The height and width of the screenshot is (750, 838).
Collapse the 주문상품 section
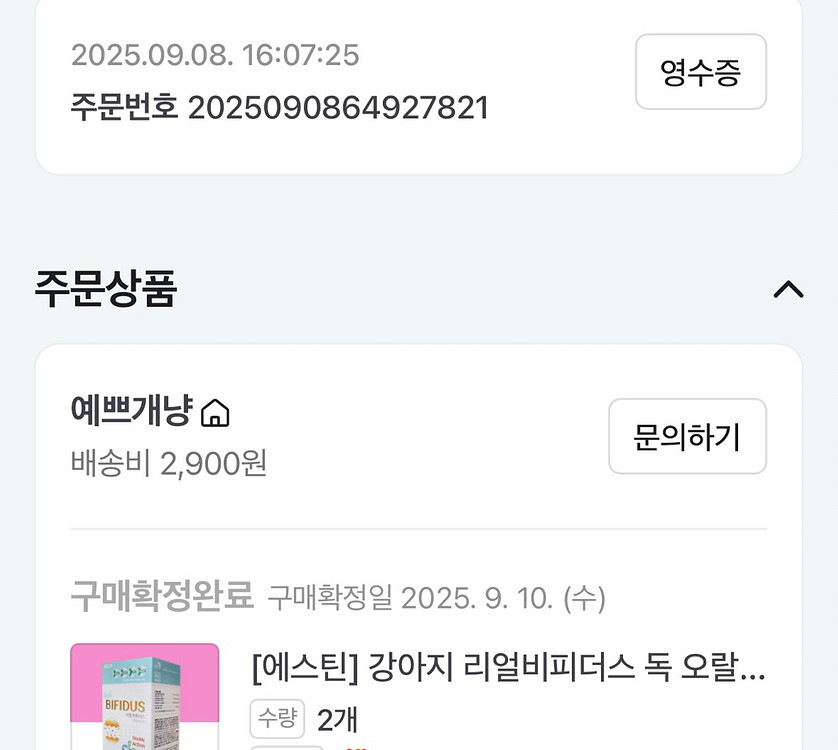pos(788,289)
